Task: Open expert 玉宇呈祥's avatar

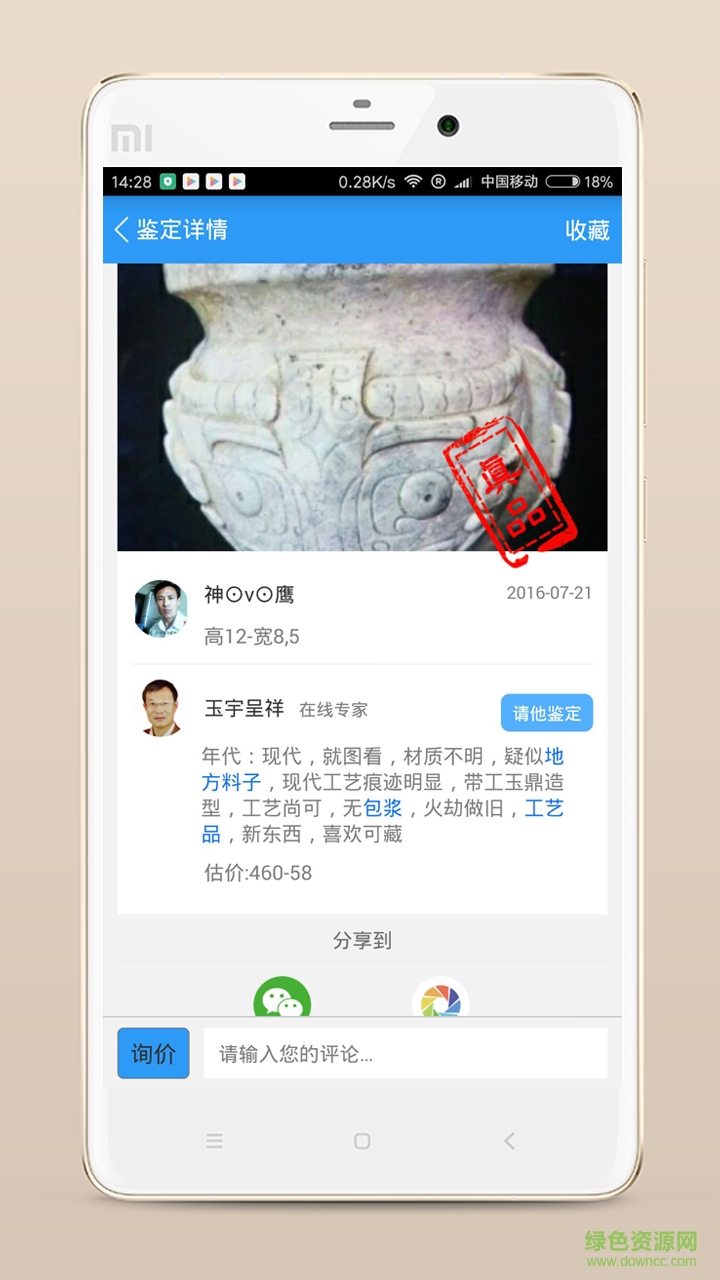Action: pyautogui.click(x=160, y=708)
